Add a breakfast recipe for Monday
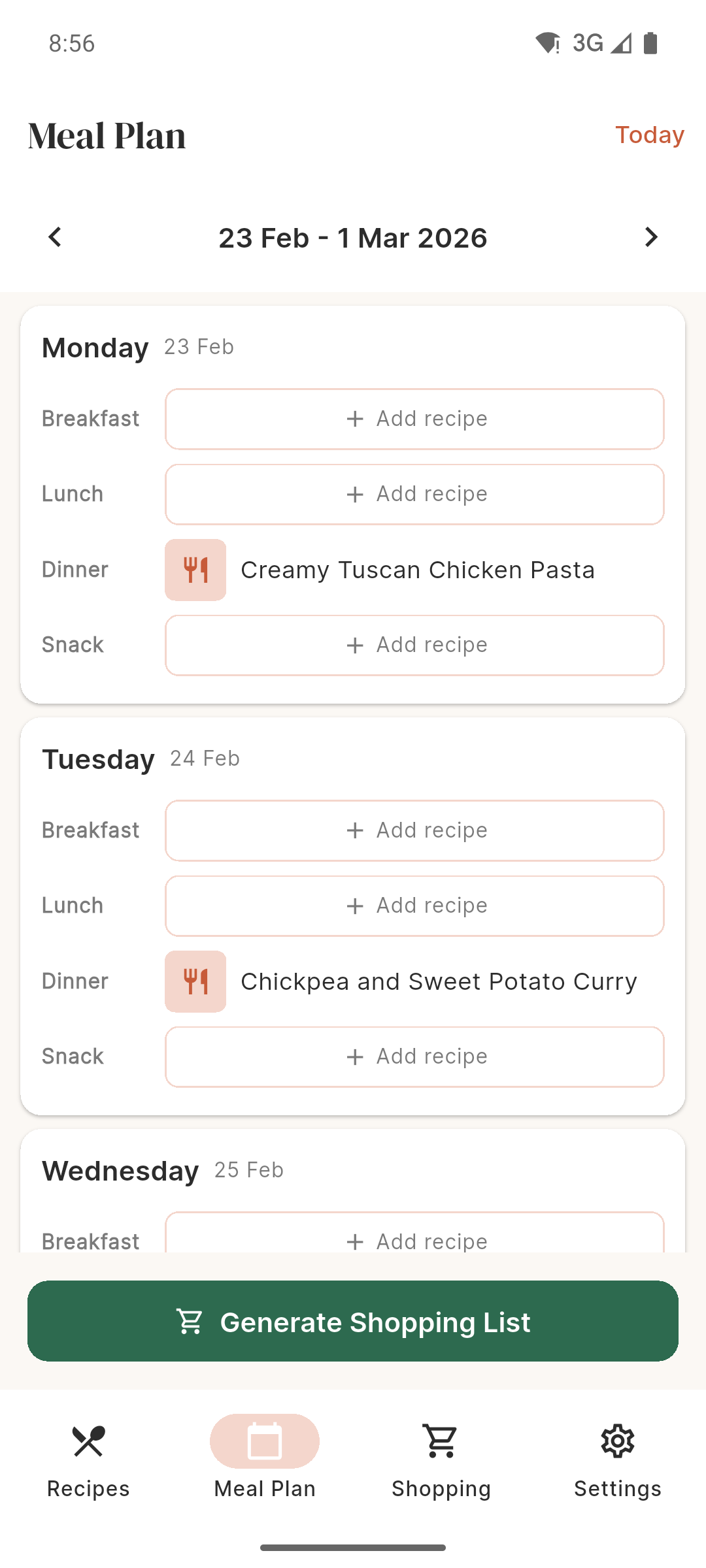Image resolution: width=706 pixels, height=1568 pixels. [414, 419]
